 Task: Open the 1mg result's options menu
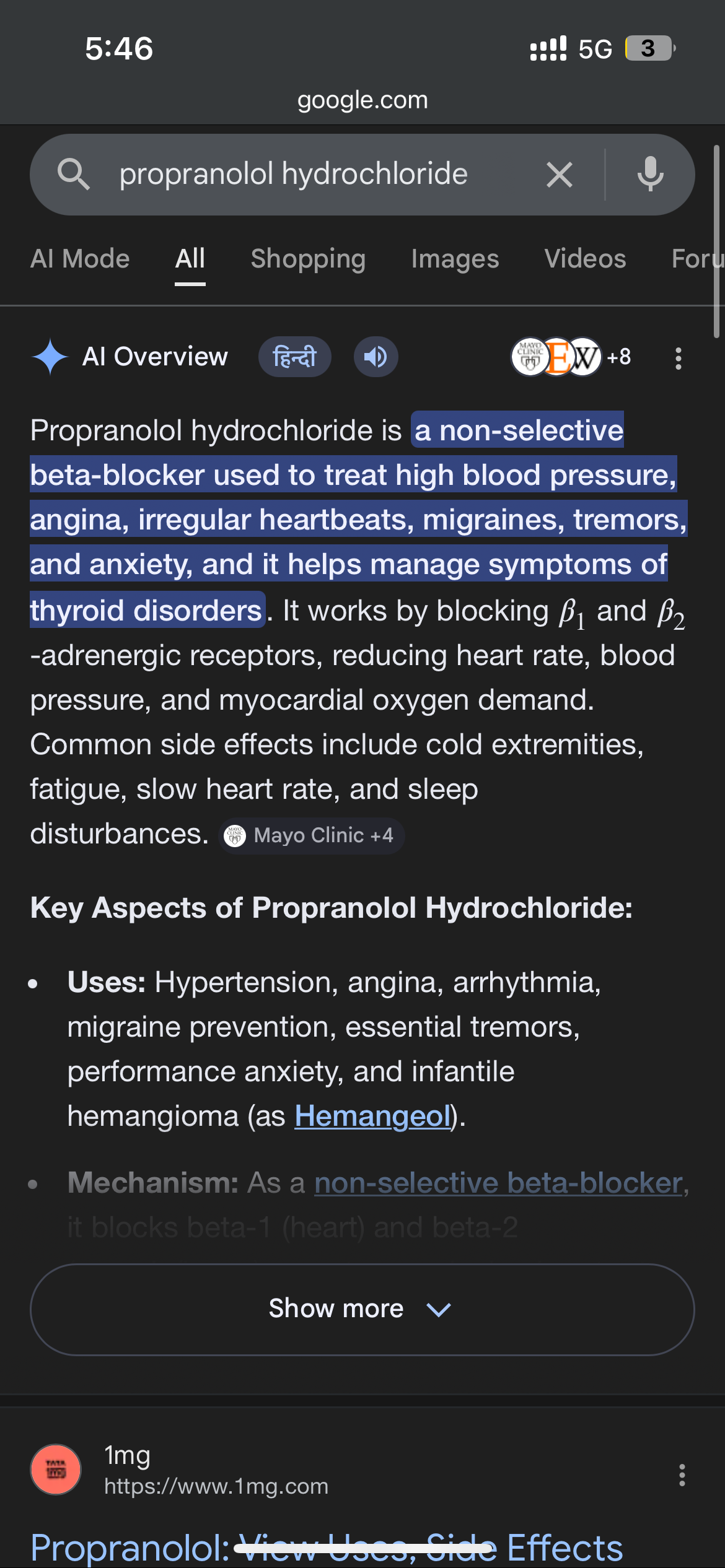pyautogui.click(x=682, y=1476)
